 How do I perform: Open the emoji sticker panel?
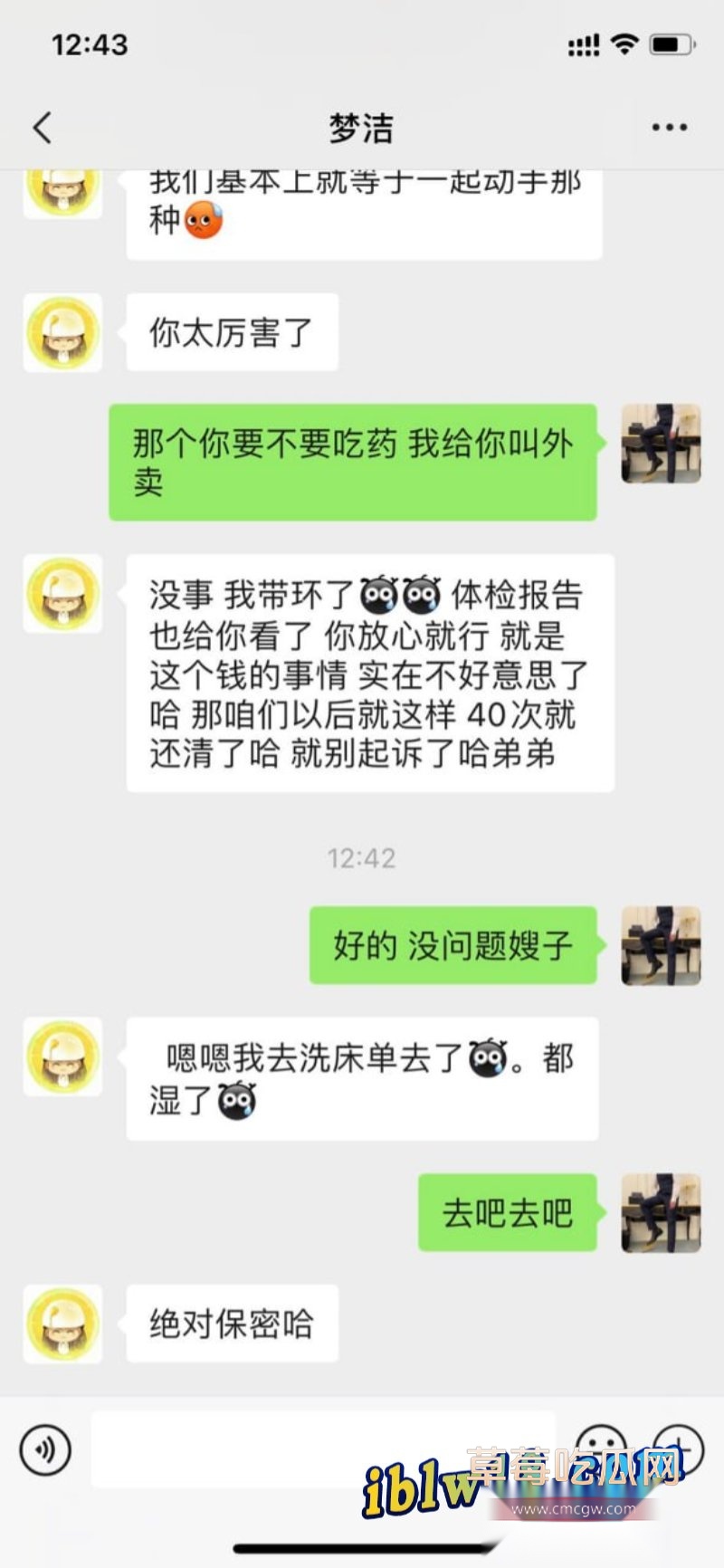[x=600, y=1446]
